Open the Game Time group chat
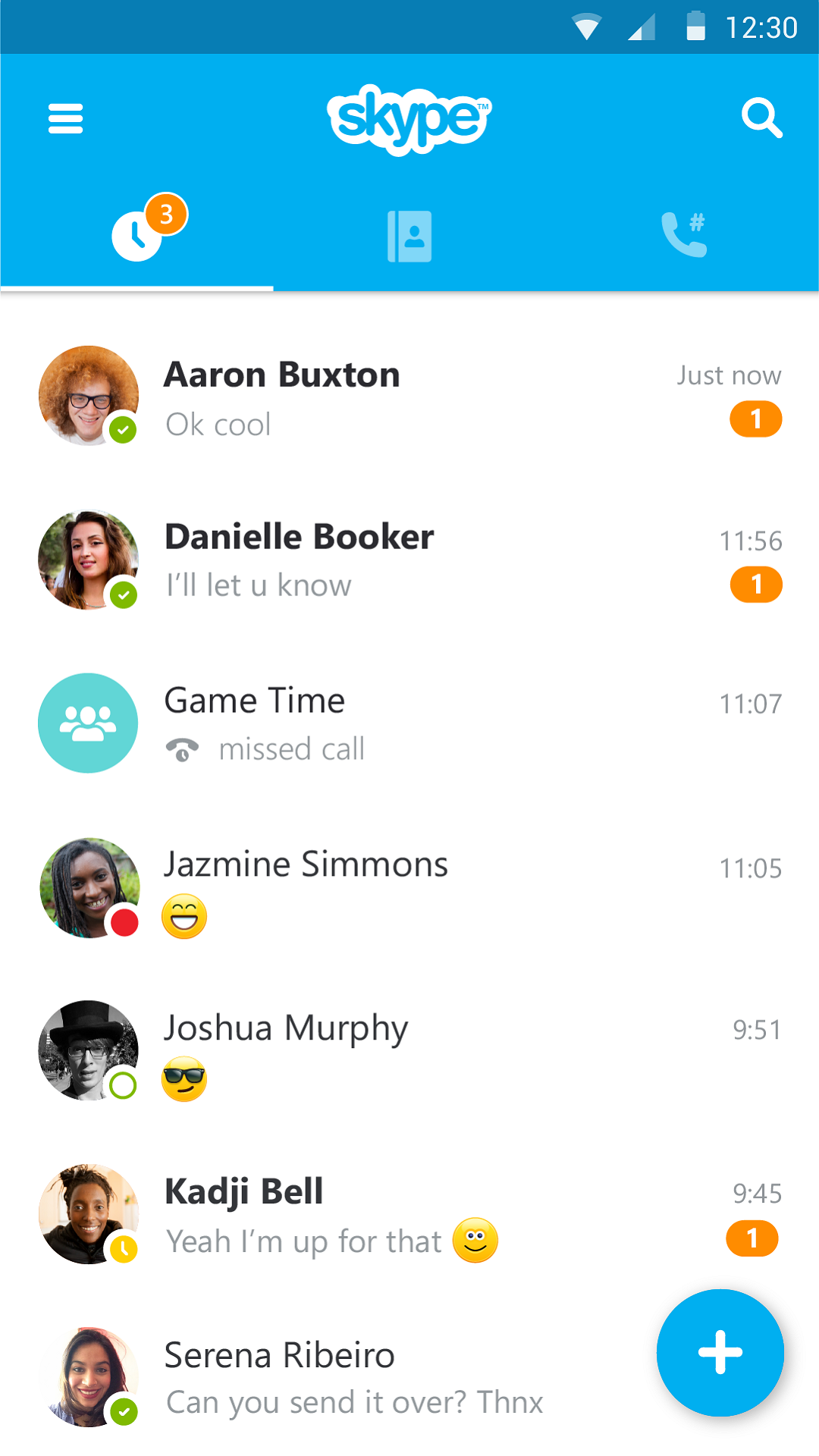Screen dimensions: 819x1456 409,724
